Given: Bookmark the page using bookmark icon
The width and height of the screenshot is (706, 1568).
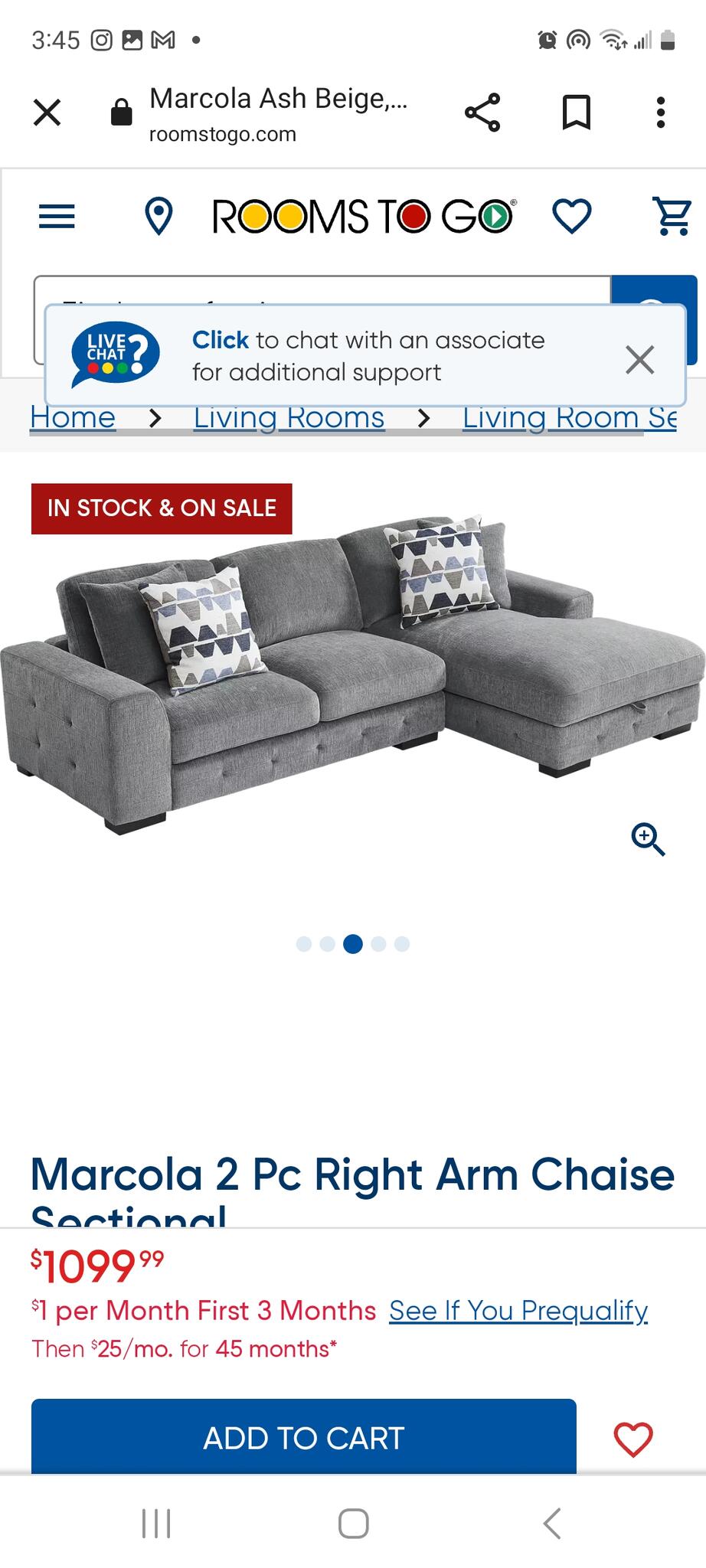Looking at the screenshot, I should [576, 112].
